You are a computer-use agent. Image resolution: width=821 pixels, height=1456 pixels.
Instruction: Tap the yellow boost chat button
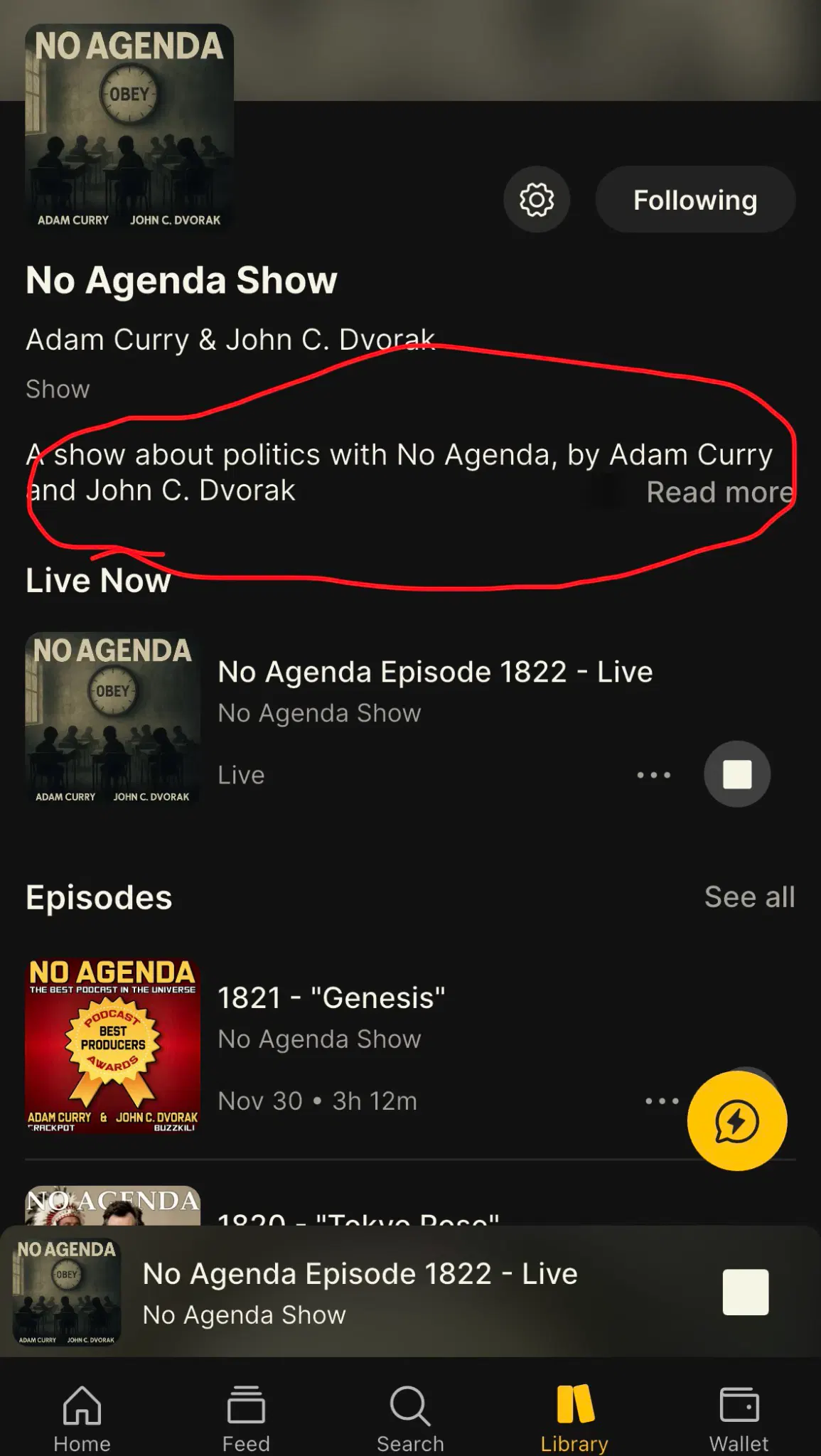736,1122
